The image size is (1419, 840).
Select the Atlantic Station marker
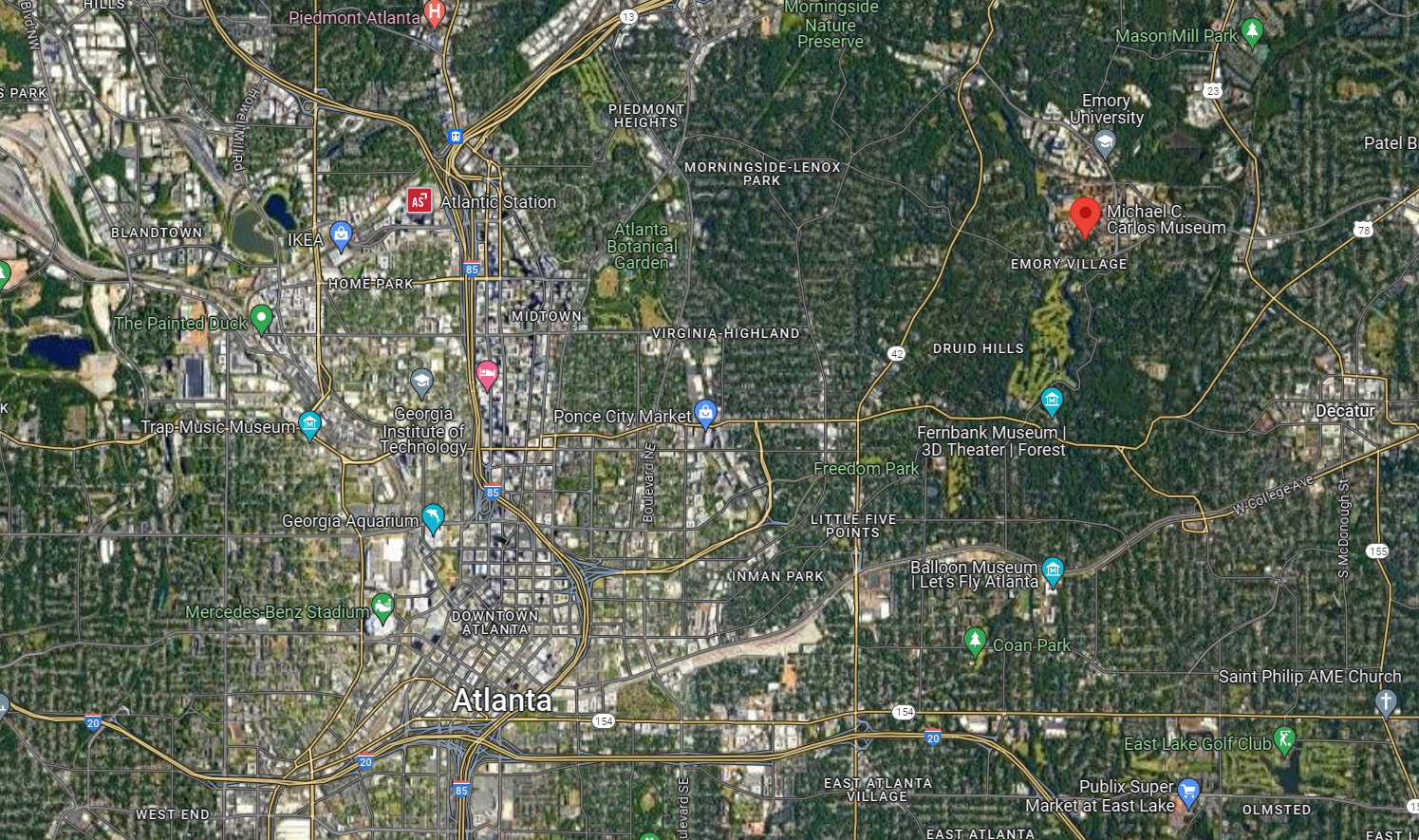coord(419,200)
